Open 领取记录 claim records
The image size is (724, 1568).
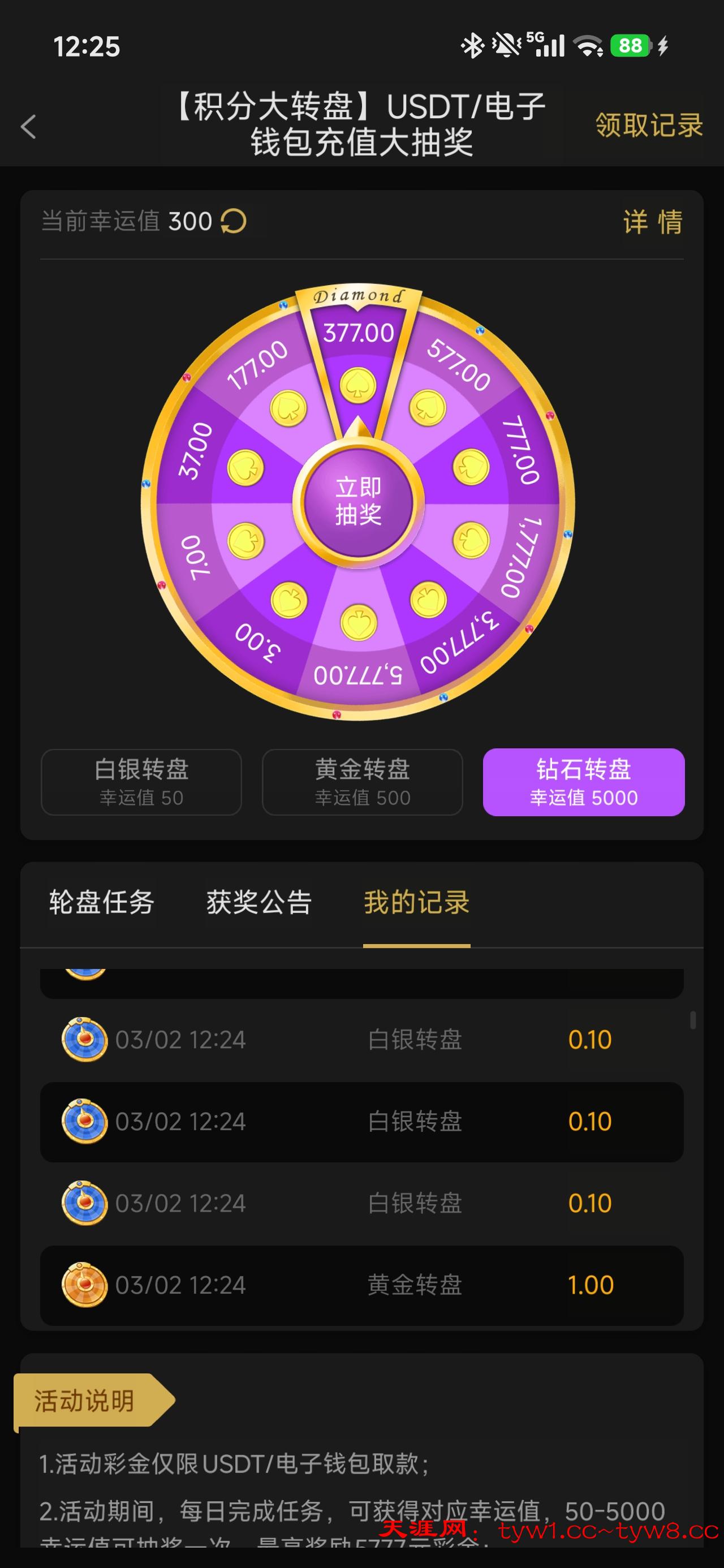(x=649, y=126)
